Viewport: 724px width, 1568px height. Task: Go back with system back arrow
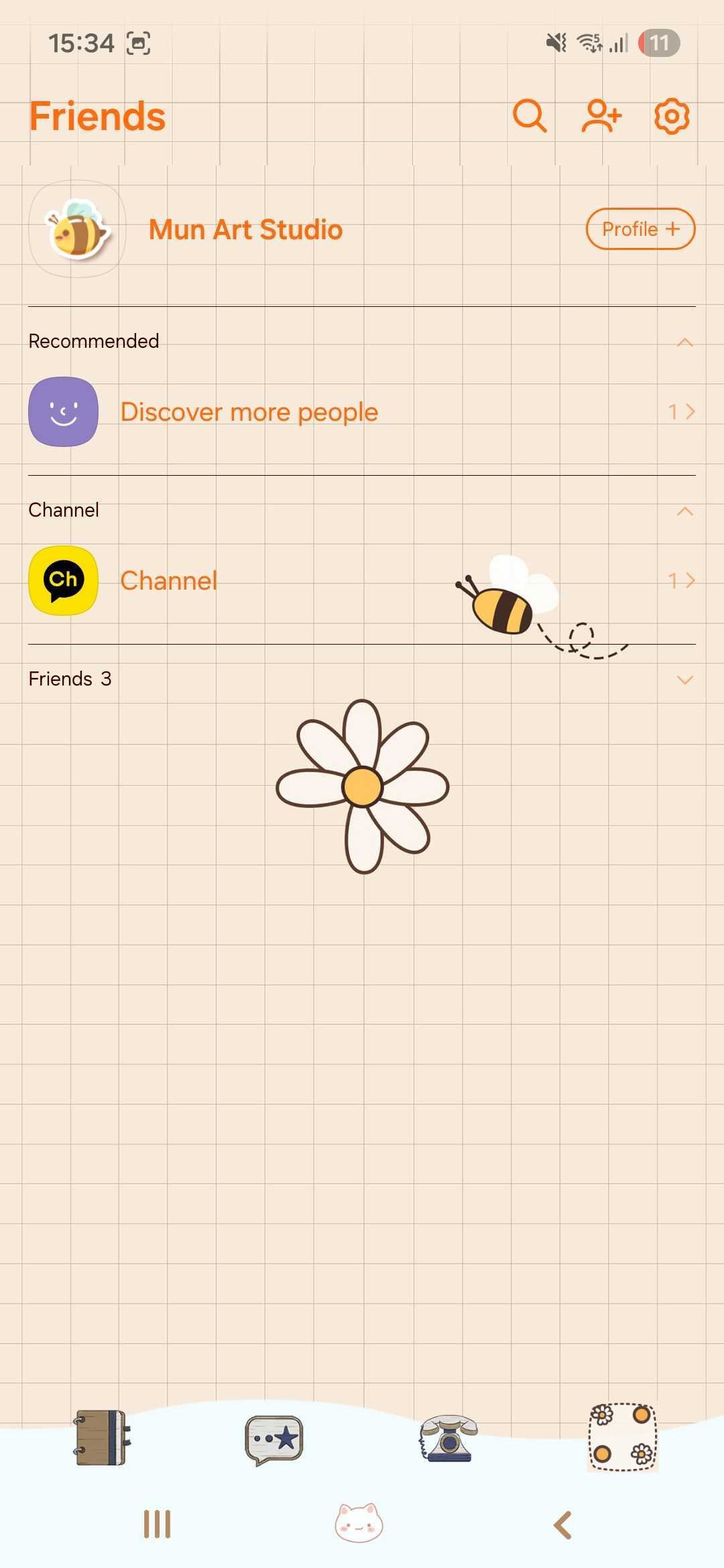click(562, 1525)
